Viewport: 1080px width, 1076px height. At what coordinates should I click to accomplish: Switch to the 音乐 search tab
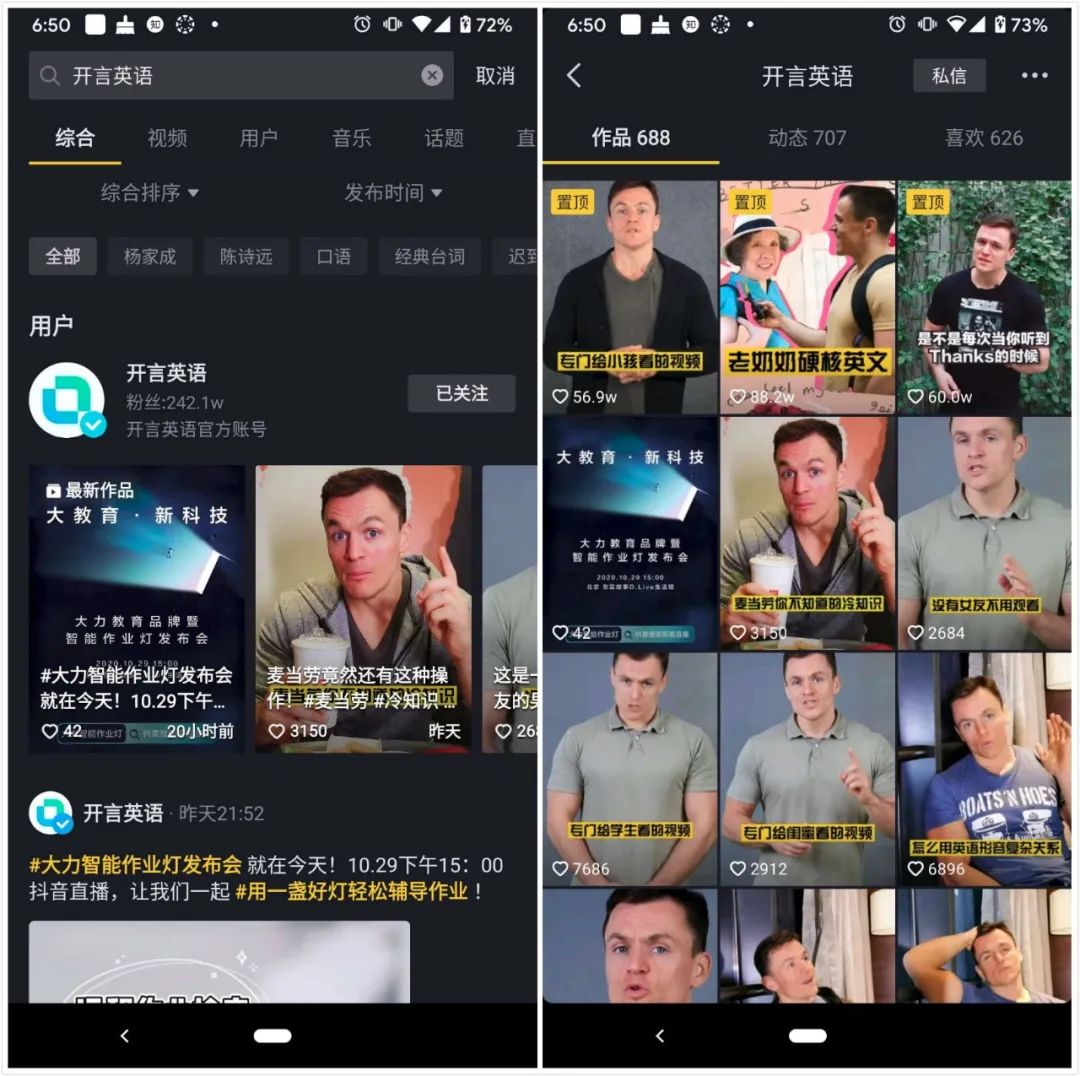click(351, 138)
